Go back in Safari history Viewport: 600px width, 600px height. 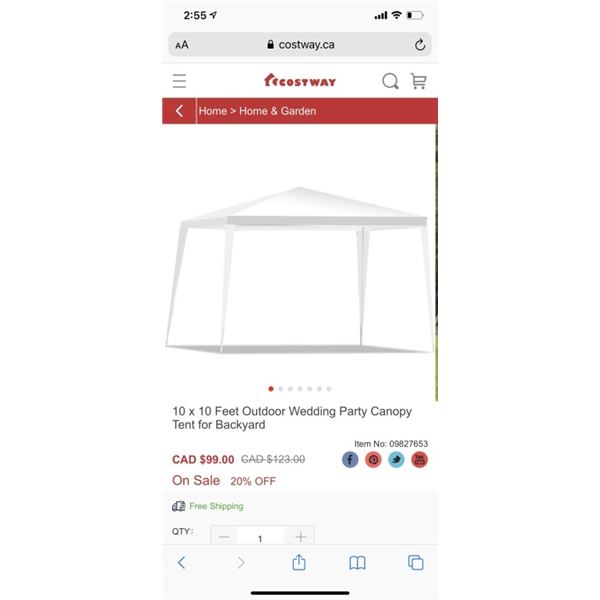tap(181, 563)
